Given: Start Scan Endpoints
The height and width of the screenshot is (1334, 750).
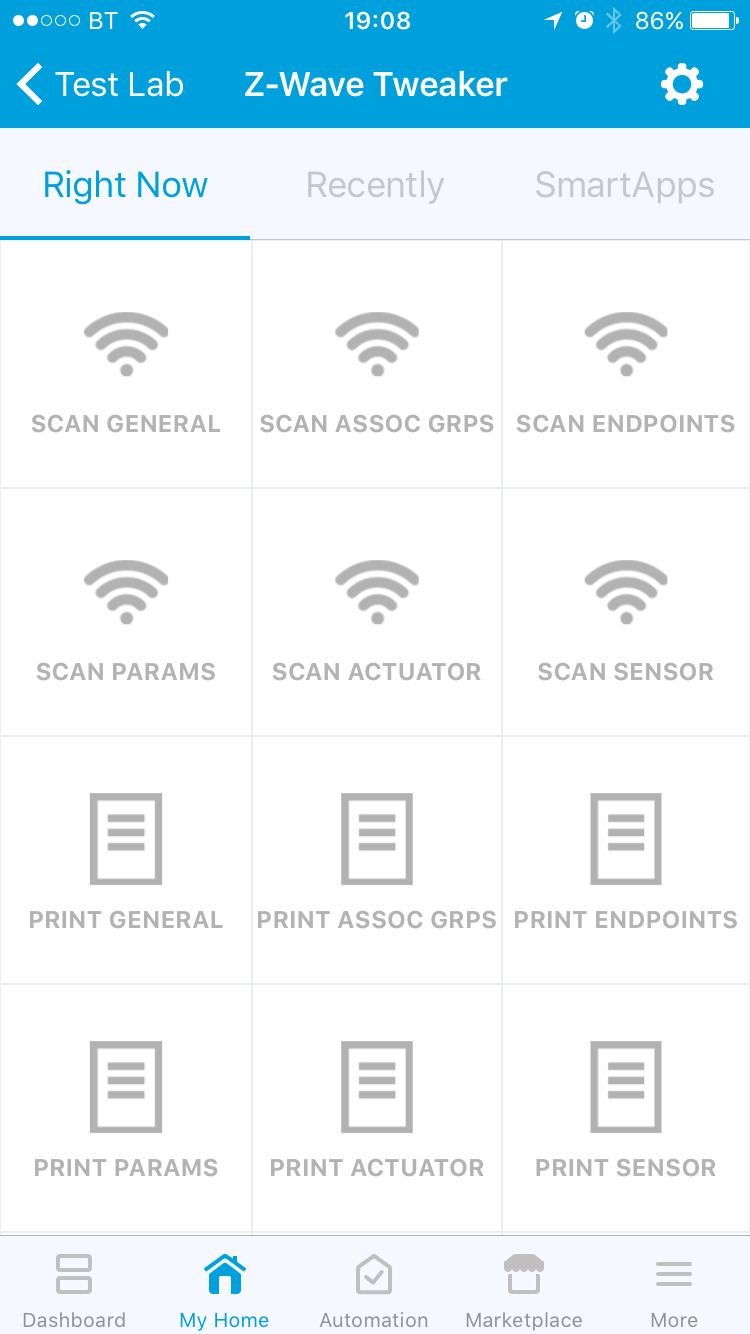Looking at the screenshot, I should point(626,365).
